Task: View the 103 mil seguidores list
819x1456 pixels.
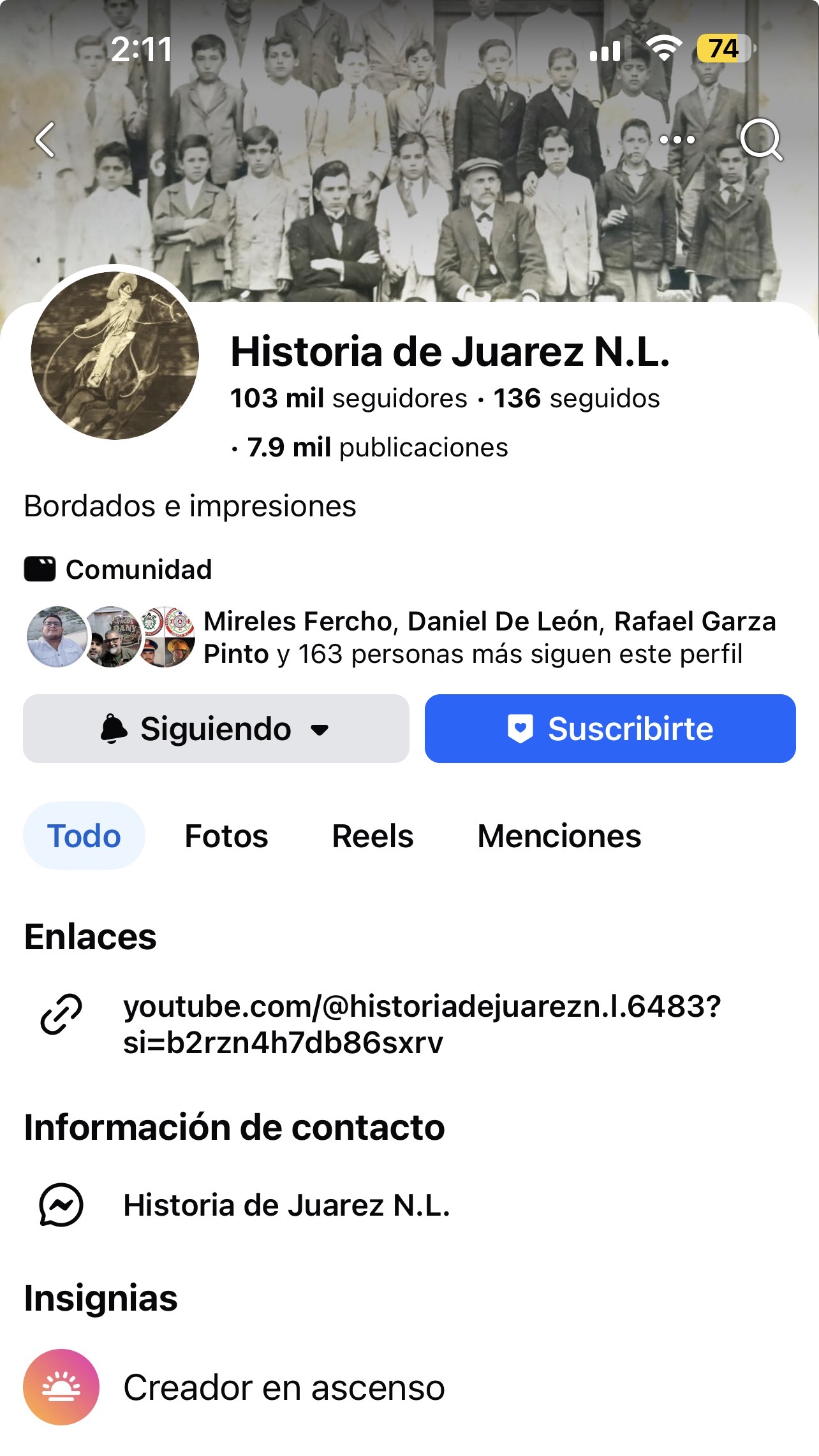Action: click(349, 398)
